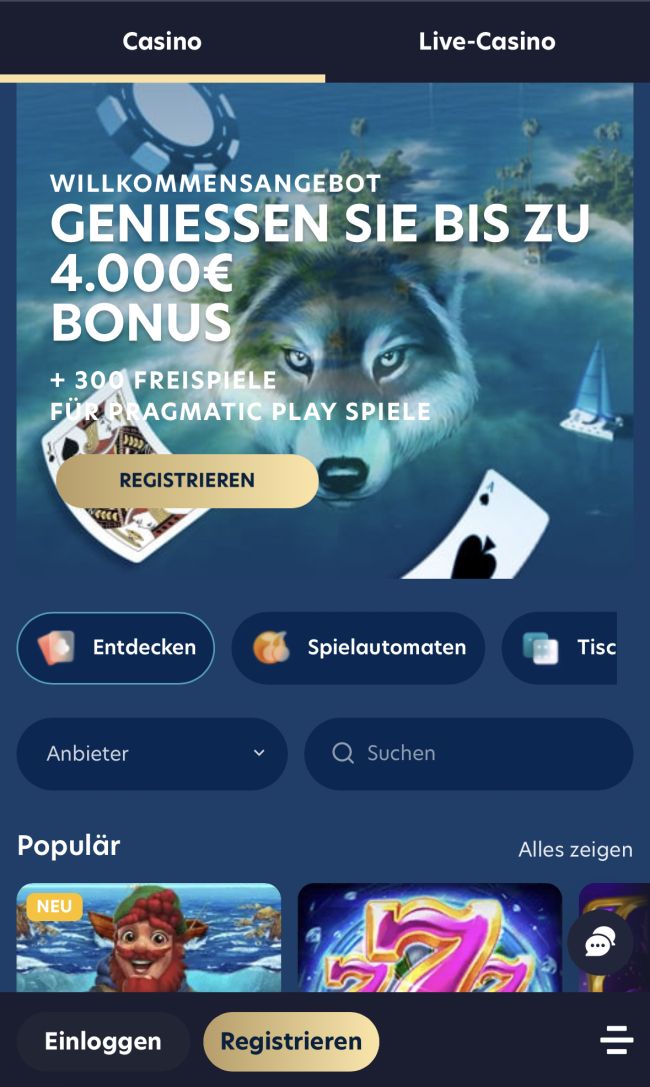650x1087 pixels.
Task: Expand the Anbieter dropdown
Action: (x=152, y=754)
